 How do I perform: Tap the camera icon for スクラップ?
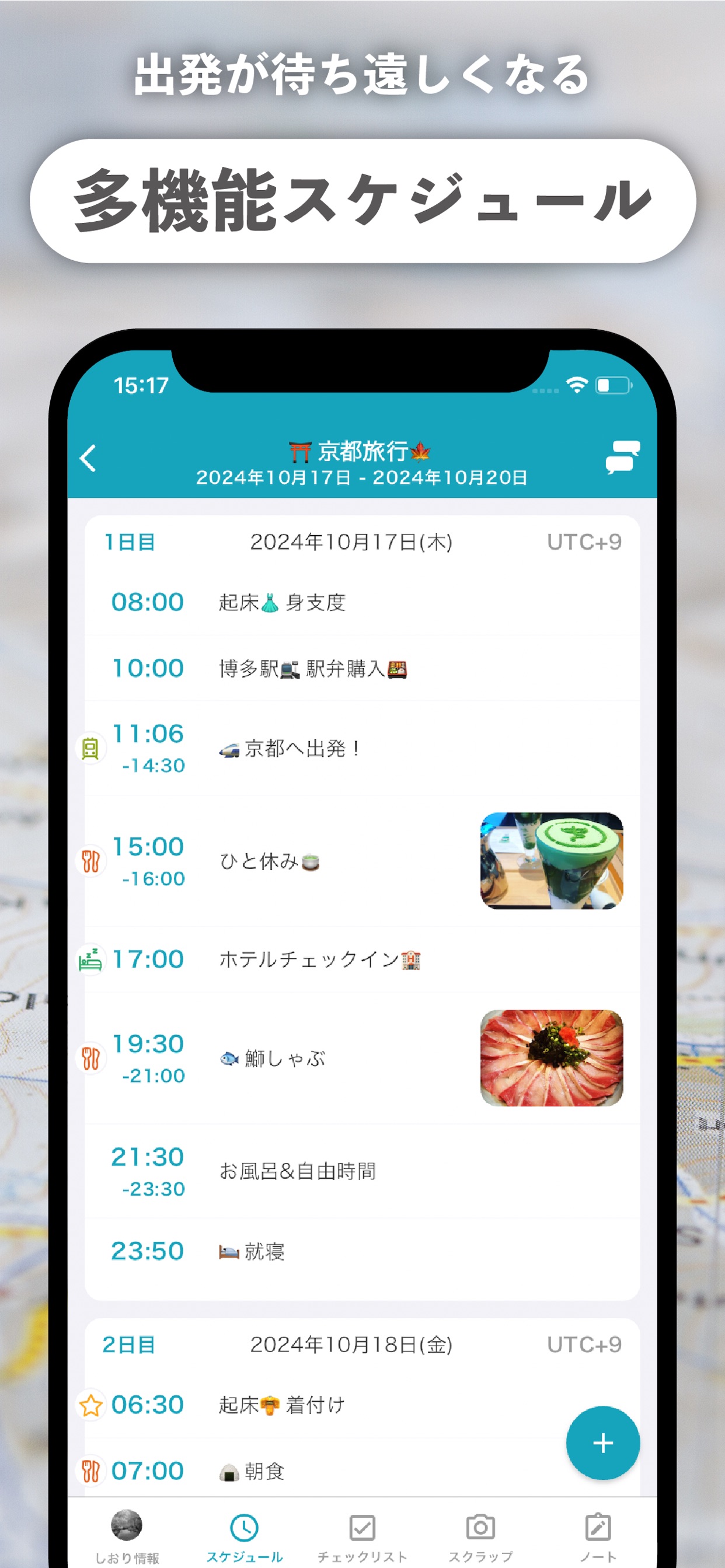tap(480, 1527)
